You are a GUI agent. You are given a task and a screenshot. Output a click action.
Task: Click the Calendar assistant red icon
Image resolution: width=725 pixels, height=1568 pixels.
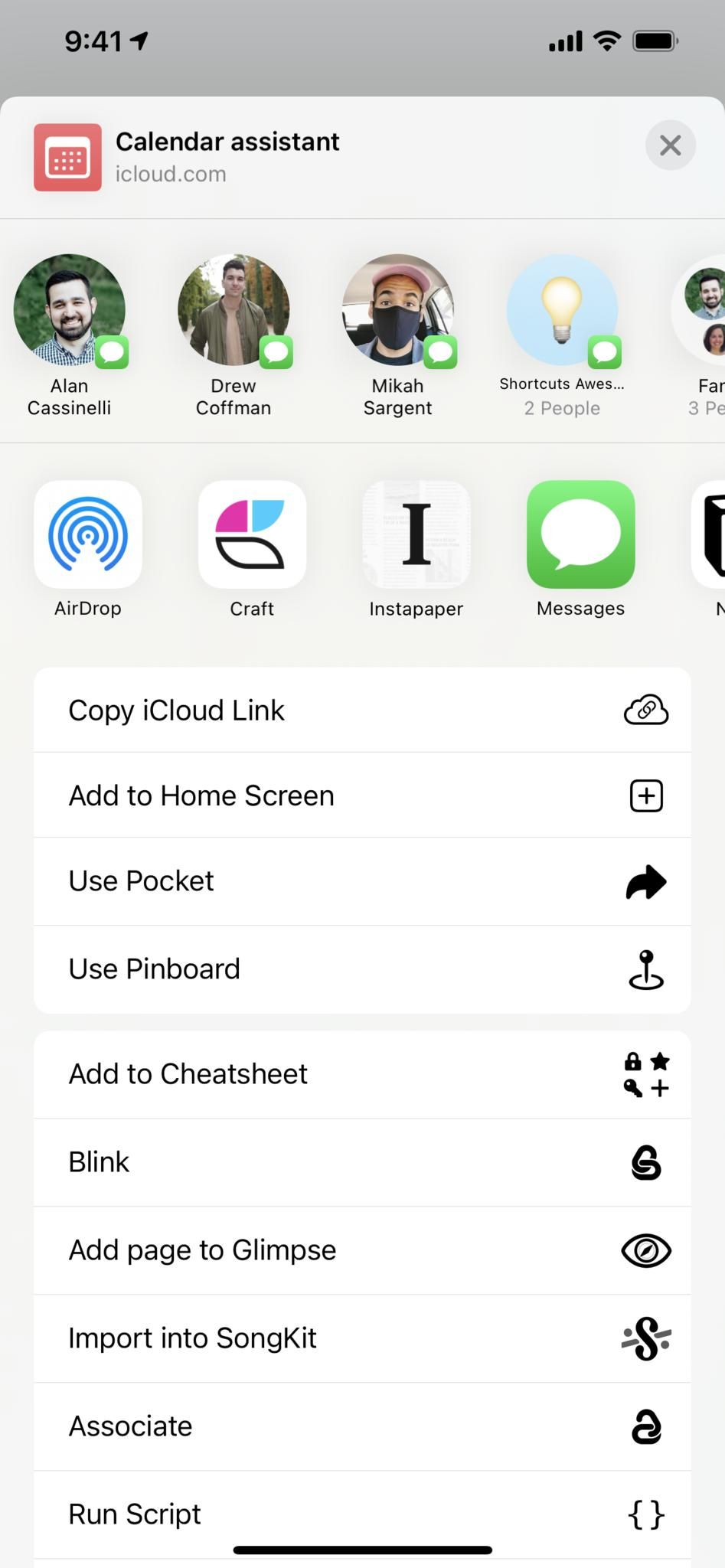[x=67, y=157]
